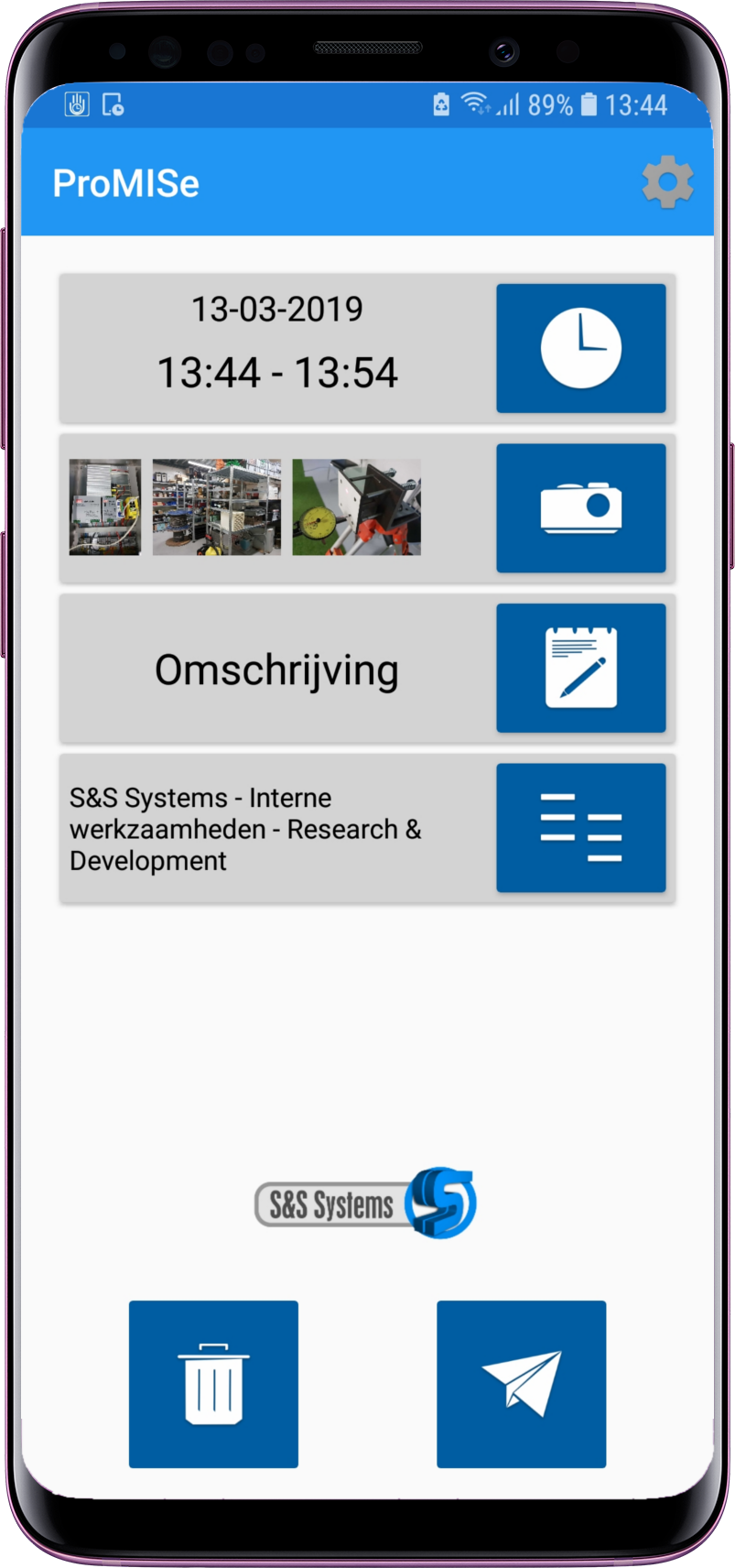Open the 13-03-2019 time card

pos(276,348)
